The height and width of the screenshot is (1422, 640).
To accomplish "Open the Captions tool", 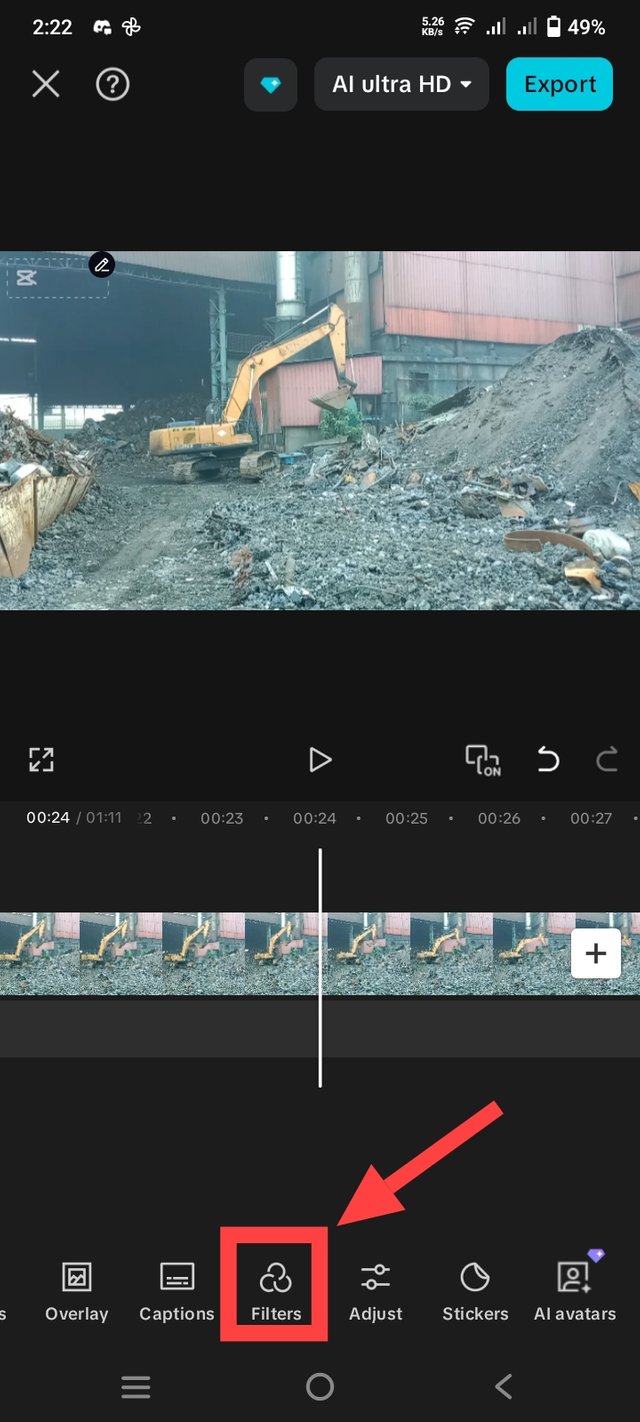I will (177, 1291).
